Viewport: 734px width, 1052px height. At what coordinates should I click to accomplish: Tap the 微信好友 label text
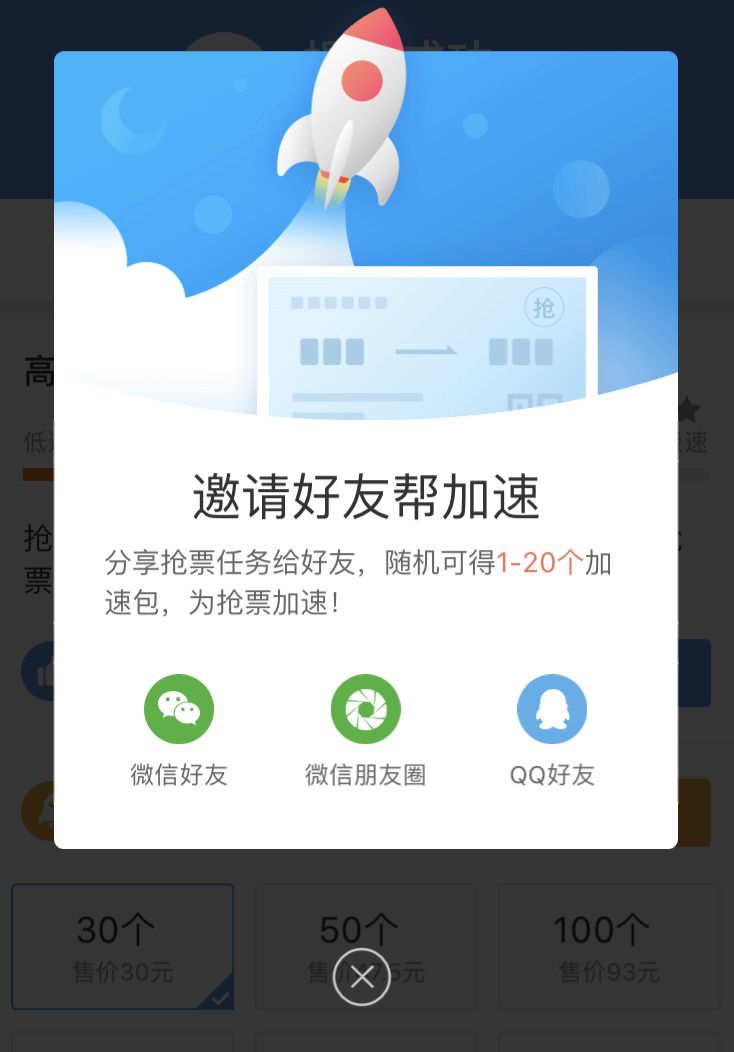coord(179,775)
